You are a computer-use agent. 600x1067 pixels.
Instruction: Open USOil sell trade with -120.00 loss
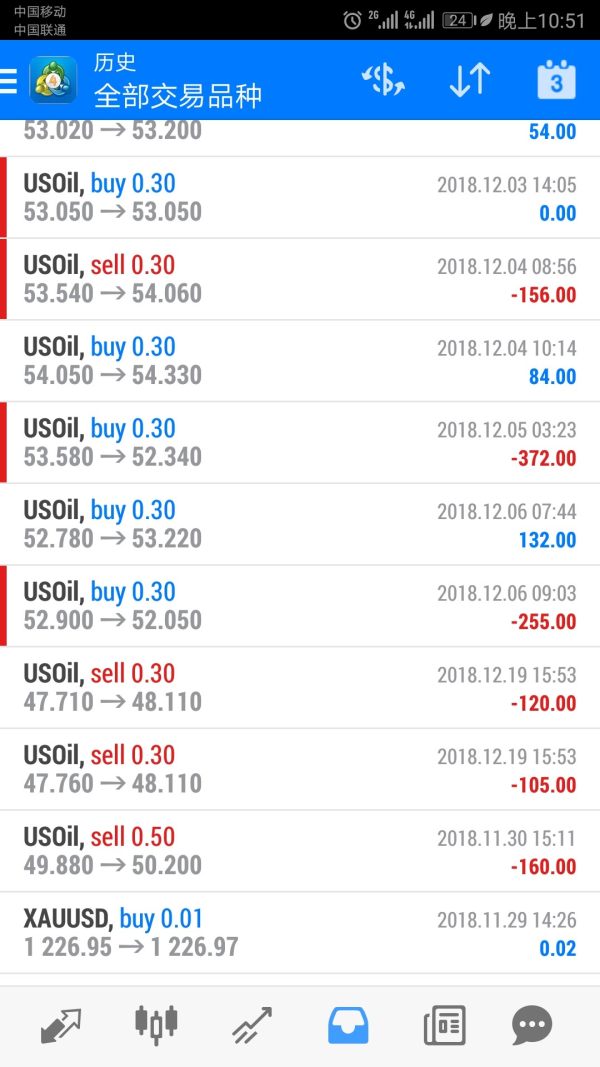pos(300,688)
